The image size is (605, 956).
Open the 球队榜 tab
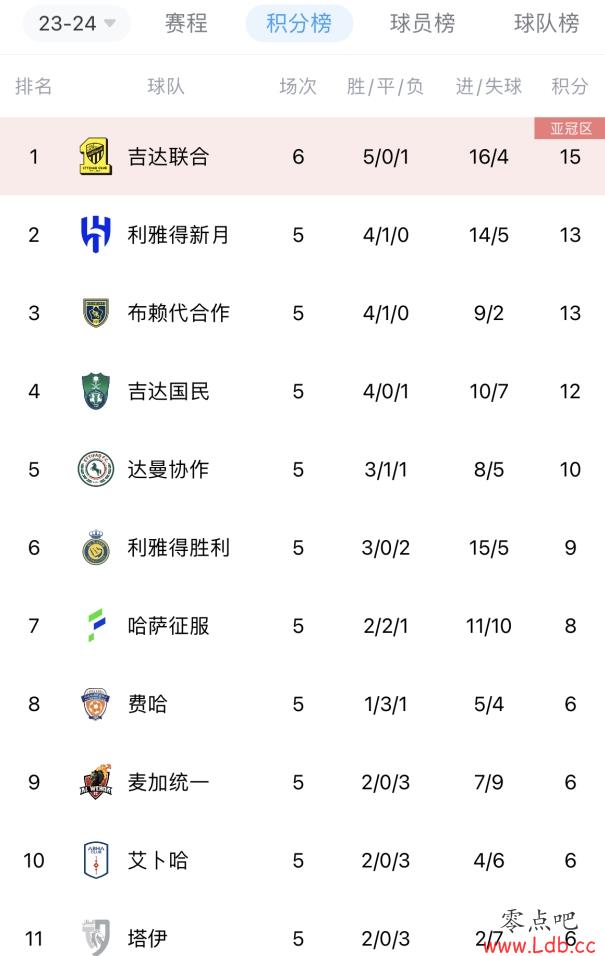546,23
